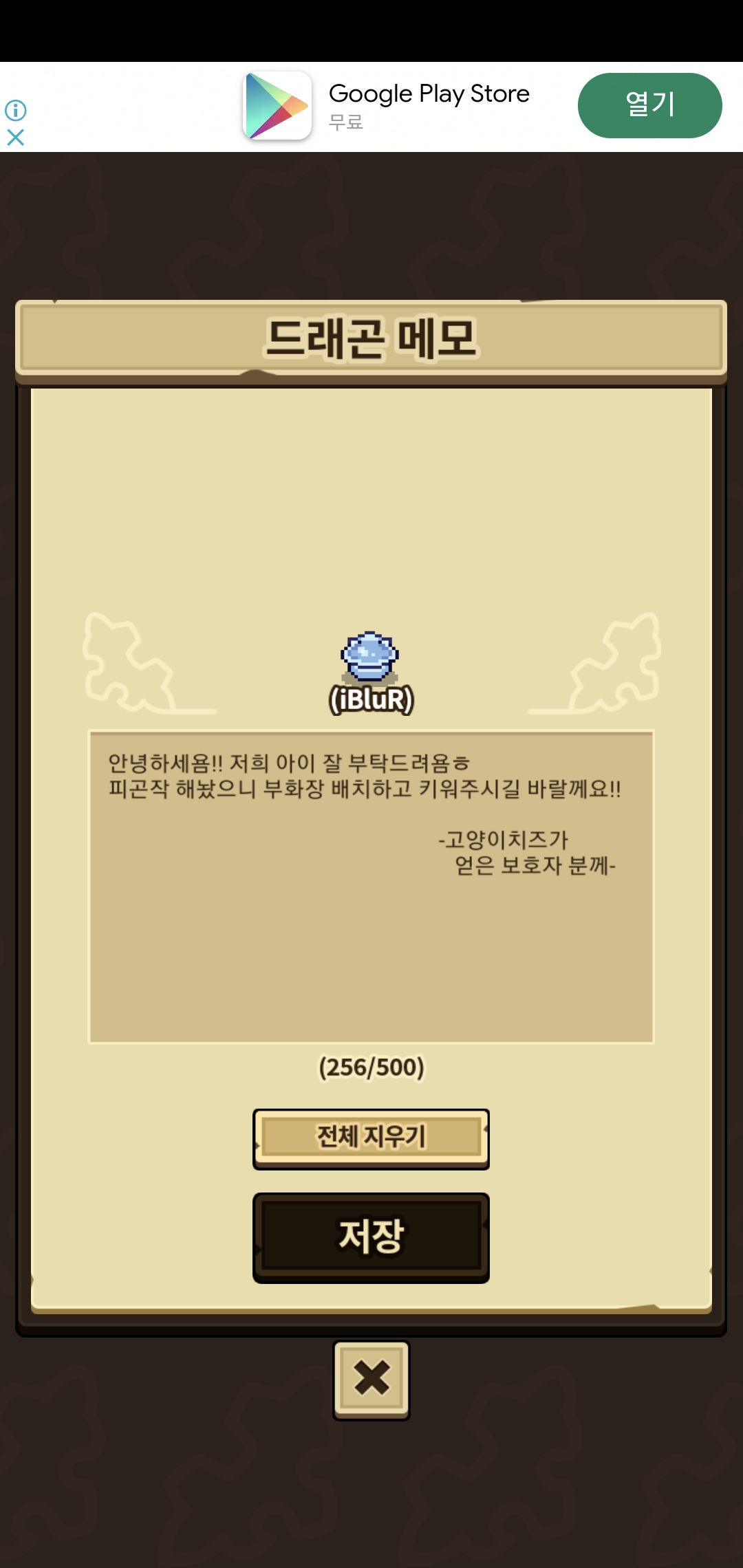Save the memo with 저장
This screenshot has width=743, height=1568.
(371, 1238)
